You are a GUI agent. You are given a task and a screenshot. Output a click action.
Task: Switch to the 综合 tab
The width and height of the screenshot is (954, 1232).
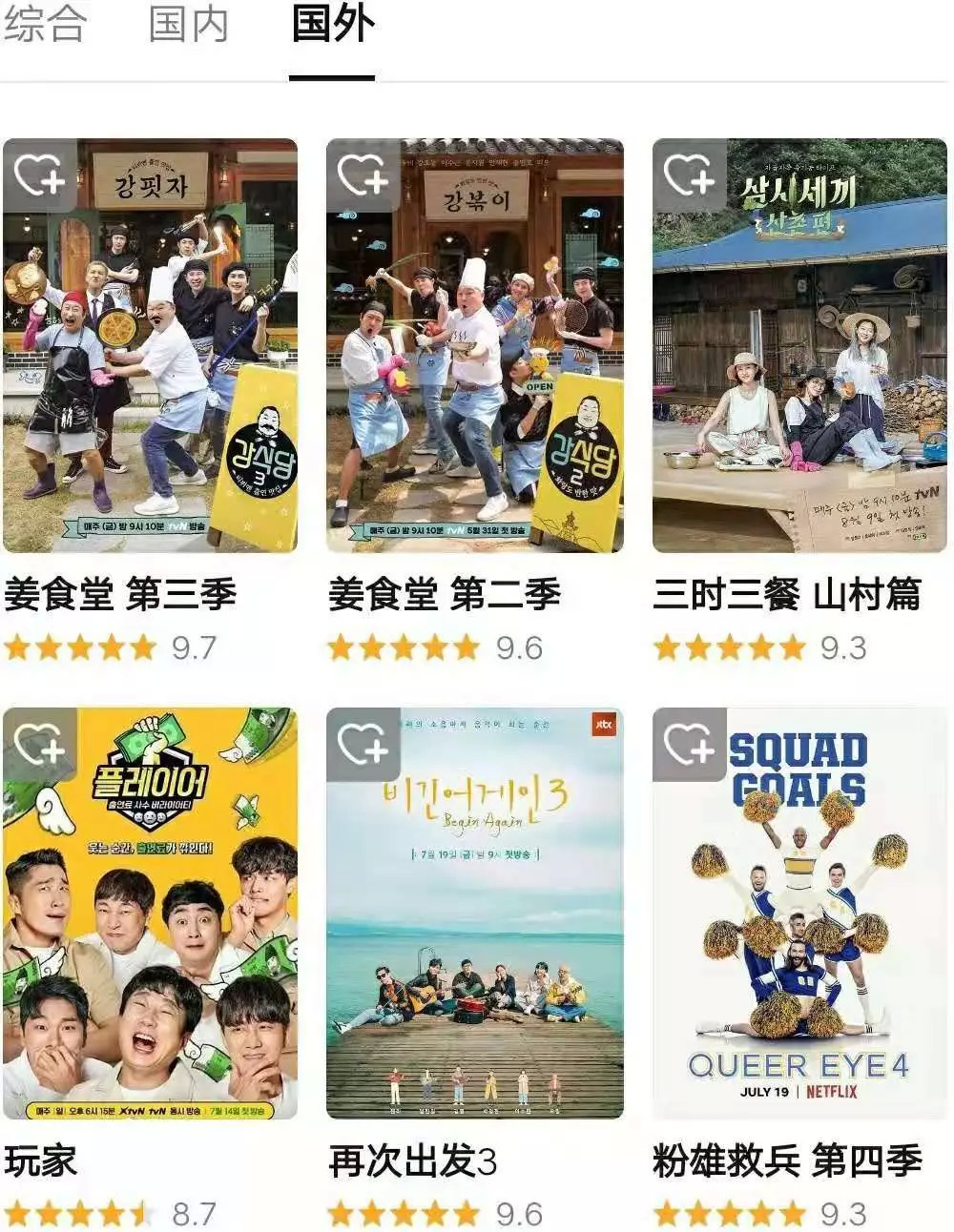point(45,24)
